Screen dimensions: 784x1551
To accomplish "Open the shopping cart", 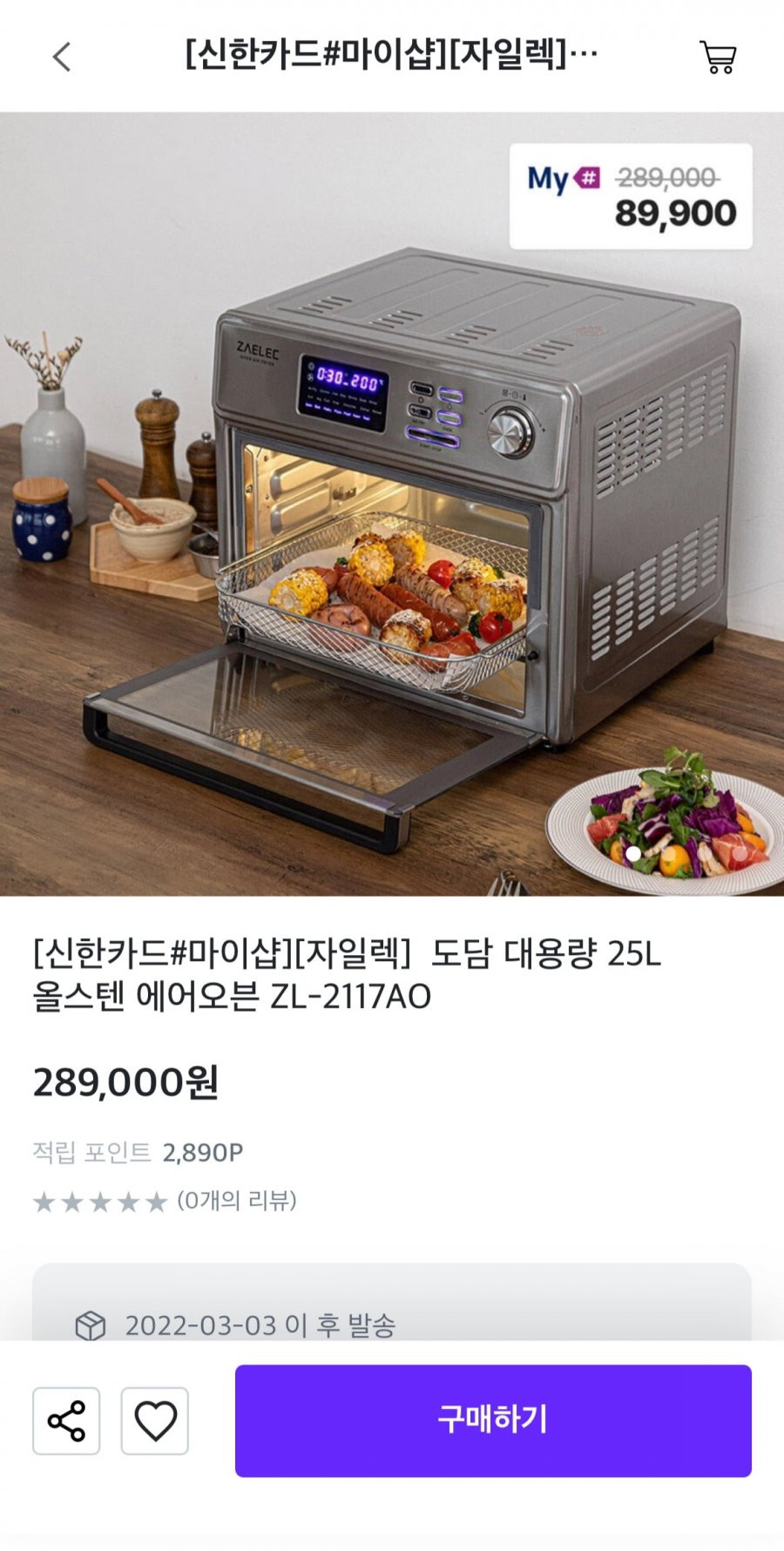I will pyautogui.click(x=719, y=58).
